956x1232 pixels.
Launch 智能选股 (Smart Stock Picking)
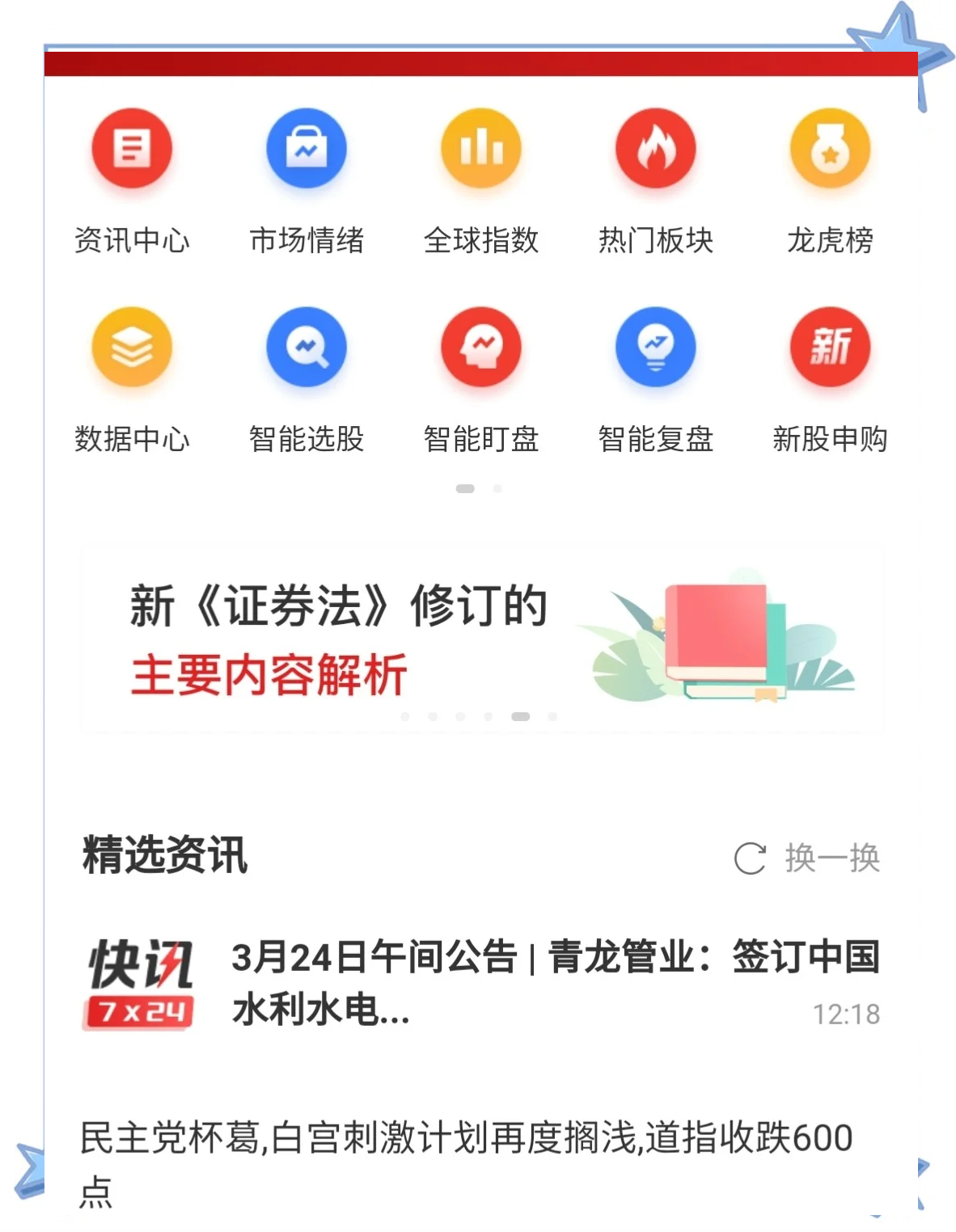307,348
